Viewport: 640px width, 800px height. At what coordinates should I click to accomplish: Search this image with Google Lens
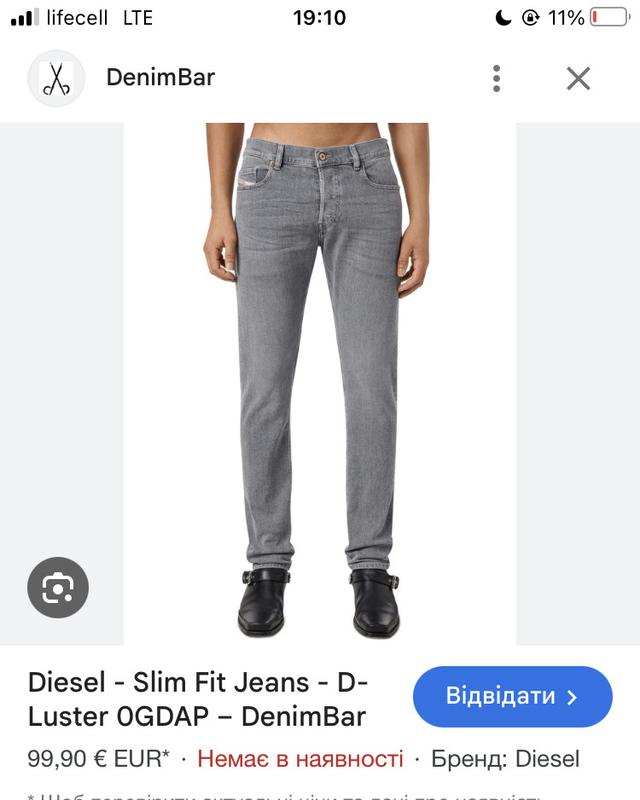tap(58, 587)
